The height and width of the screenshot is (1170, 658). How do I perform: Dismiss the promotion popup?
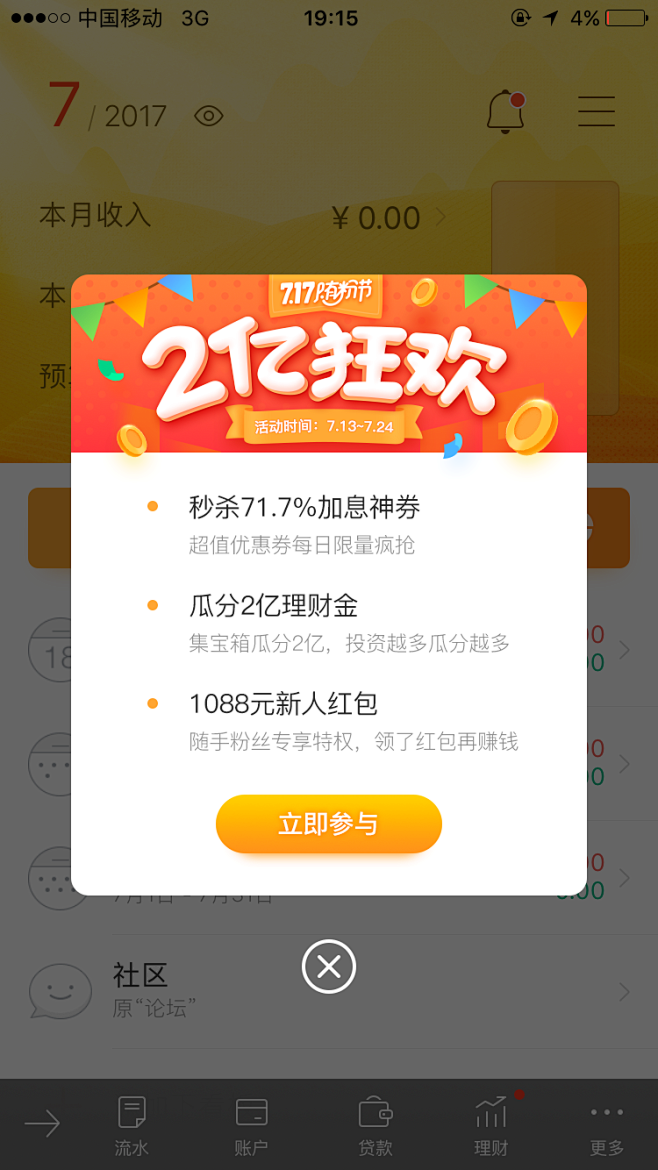point(329,966)
